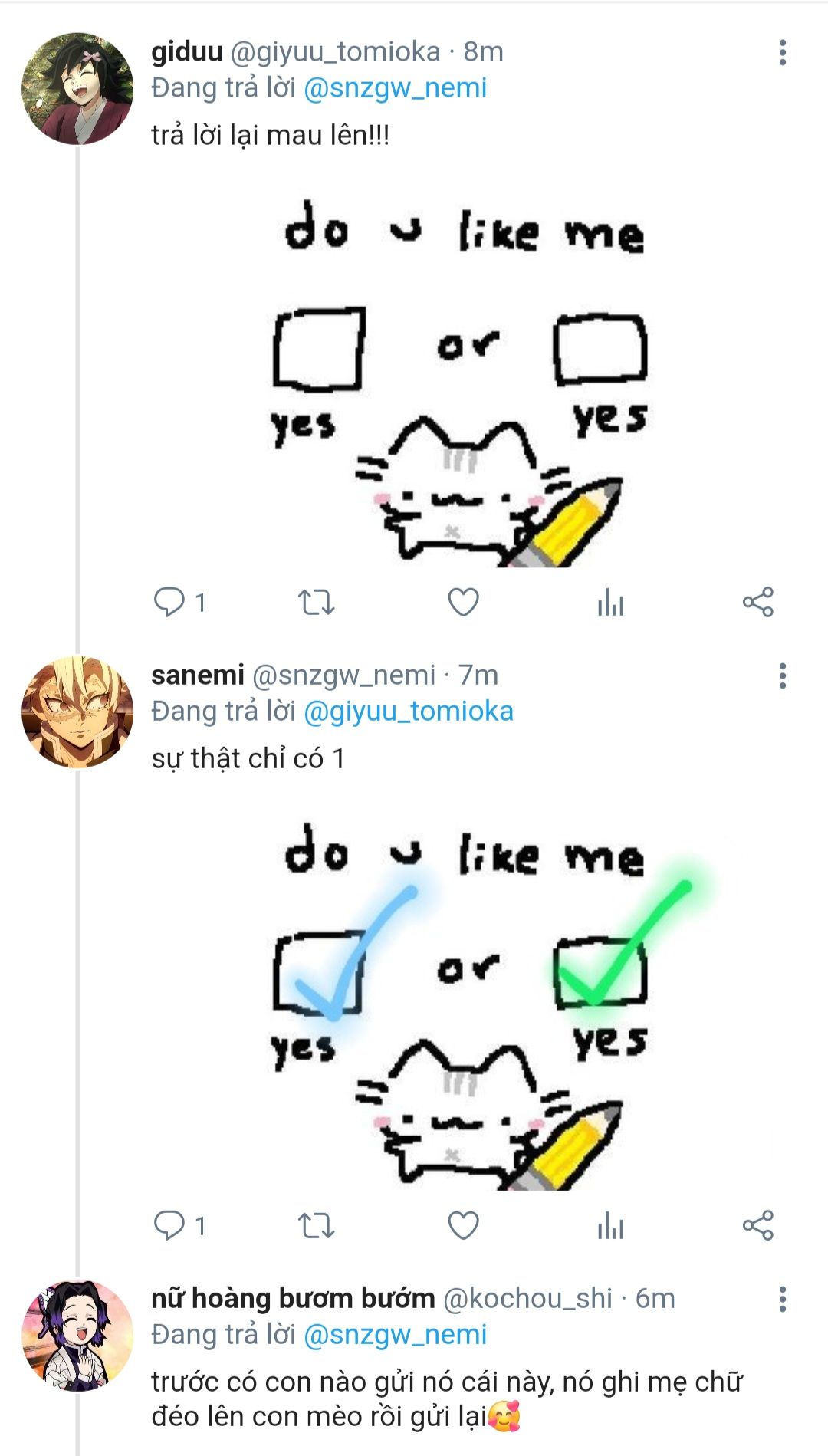The height and width of the screenshot is (1456, 828).
Task: Reply to sanemi's tweet
Action: [169, 1225]
